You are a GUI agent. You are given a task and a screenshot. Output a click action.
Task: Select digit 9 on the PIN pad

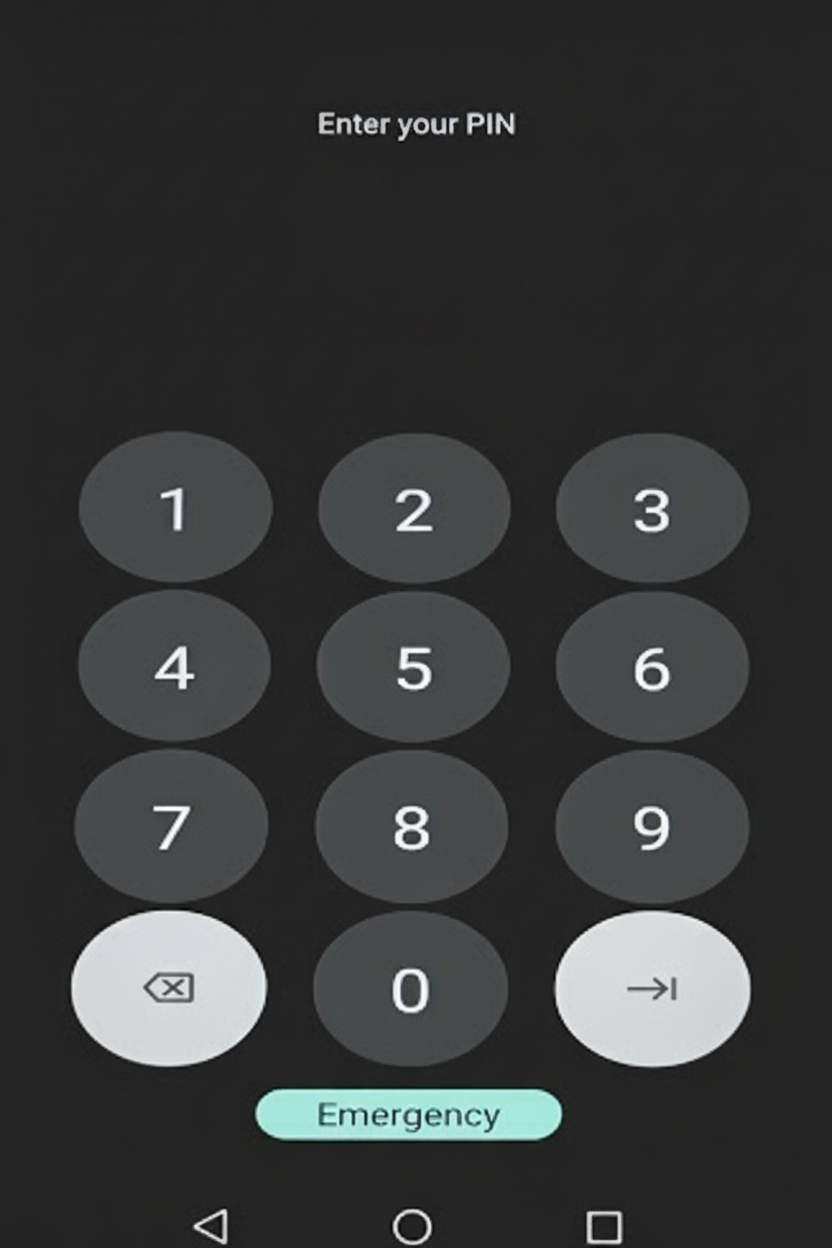pyautogui.click(x=651, y=826)
